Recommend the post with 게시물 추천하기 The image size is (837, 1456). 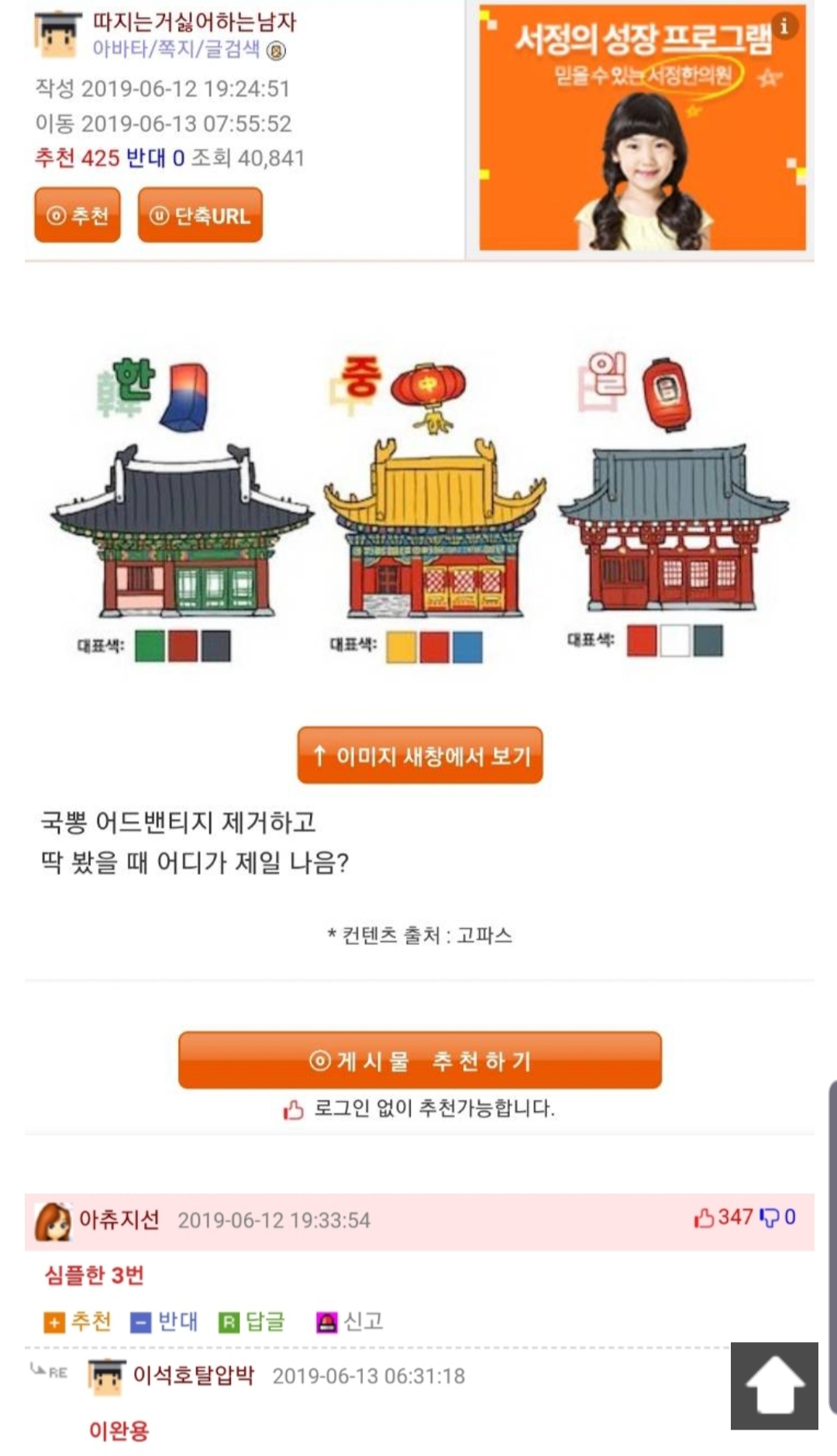pyautogui.click(x=420, y=1060)
